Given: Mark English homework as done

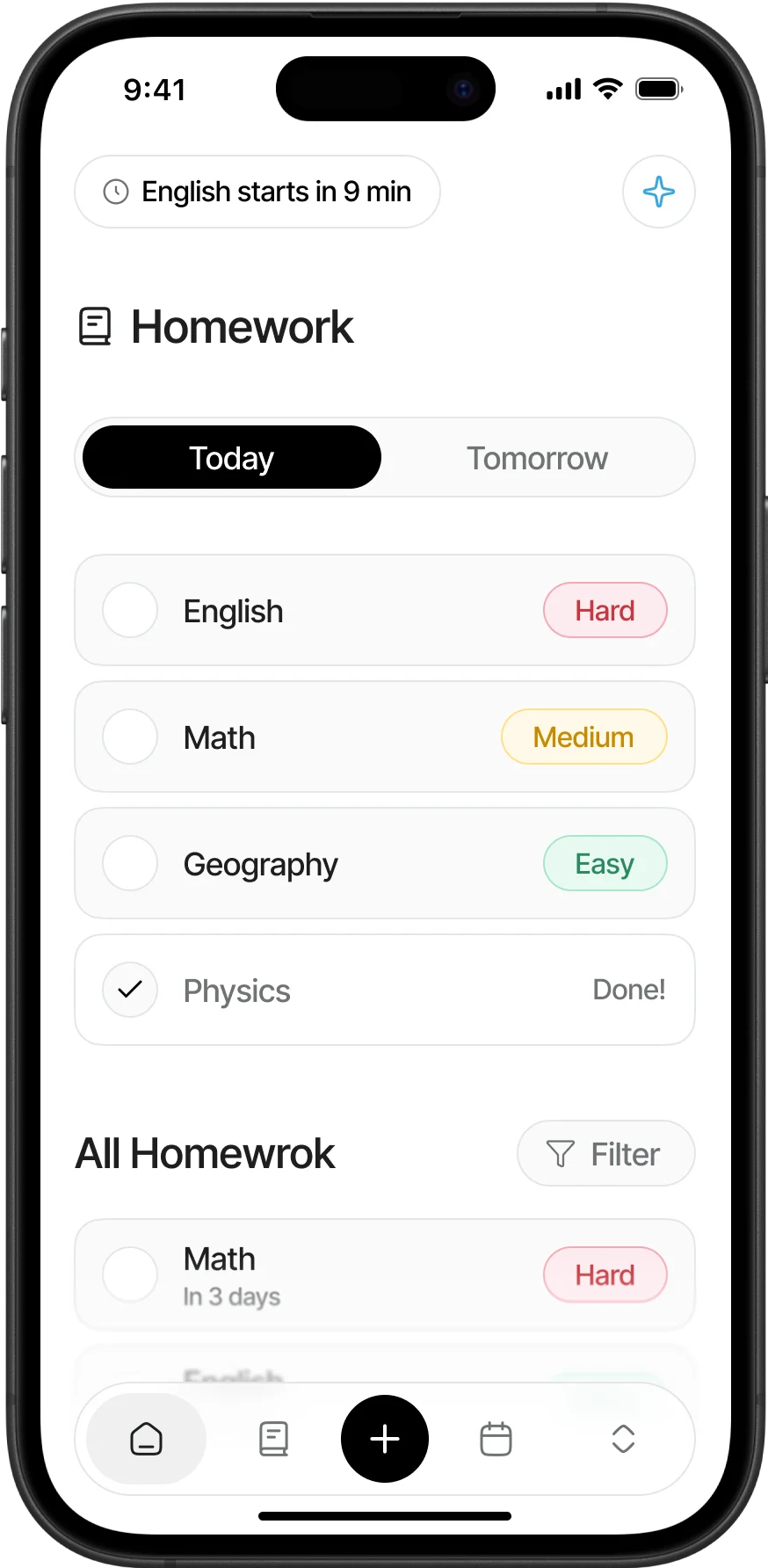Looking at the screenshot, I should tap(130, 610).
